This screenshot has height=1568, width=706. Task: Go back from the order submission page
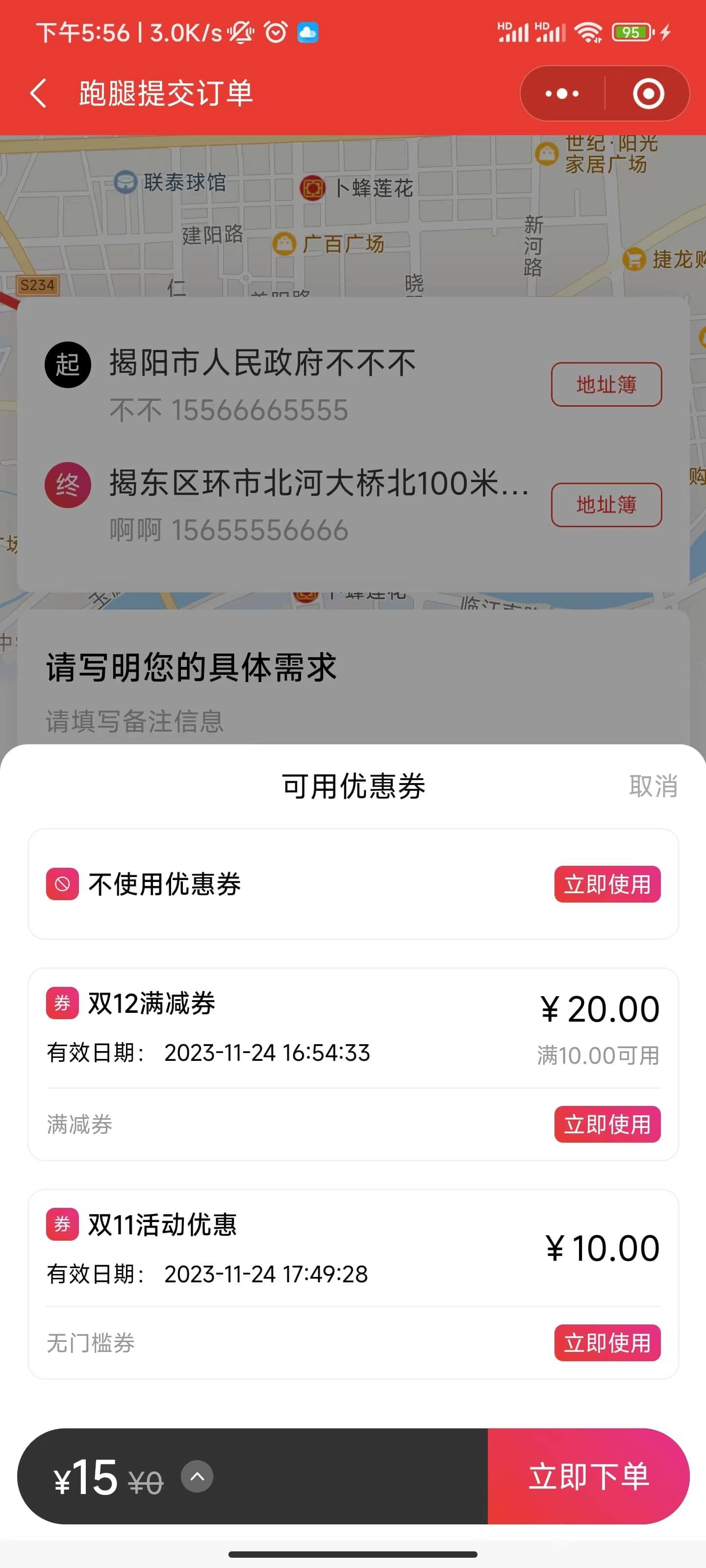point(38,94)
